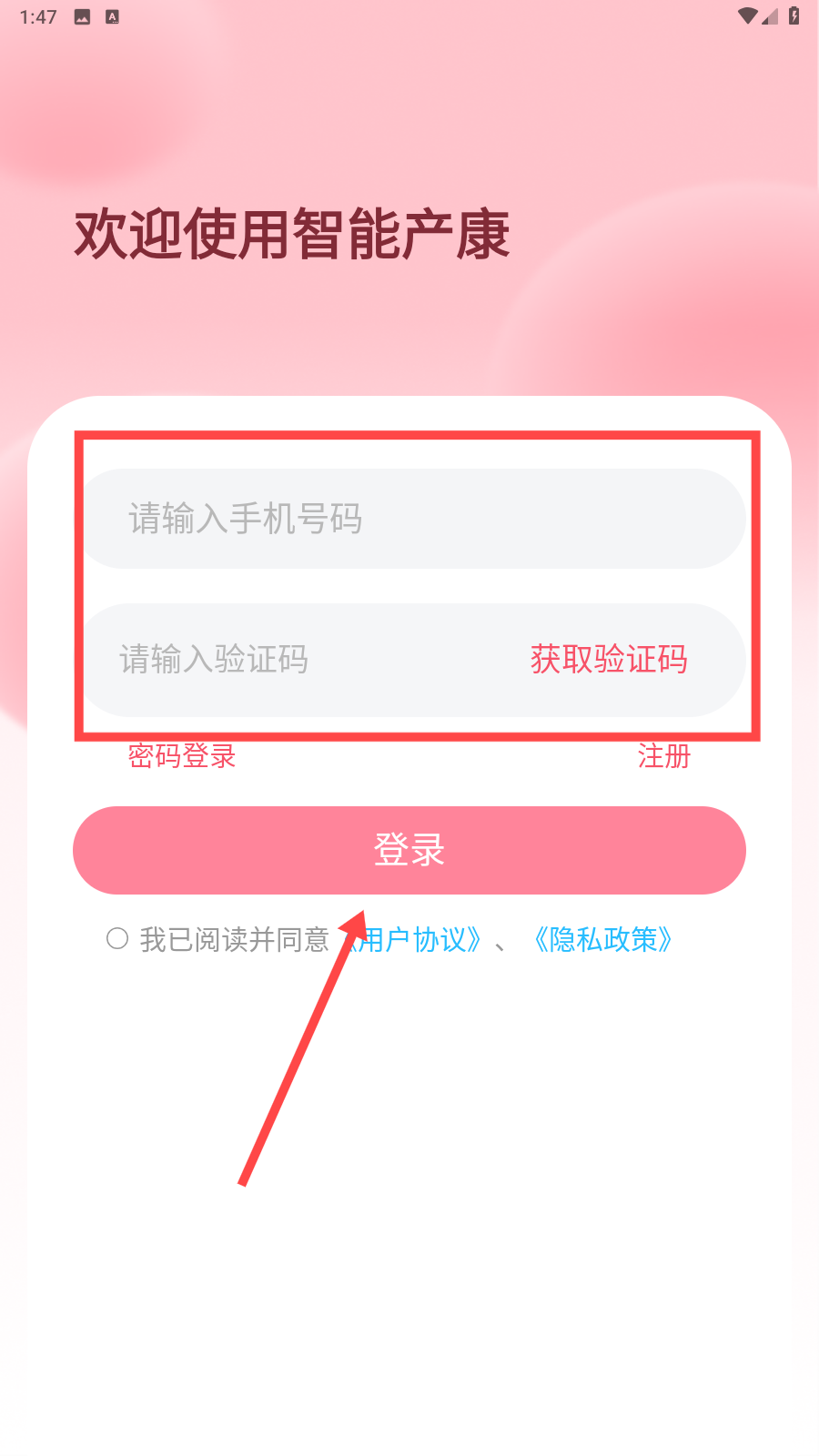Tap the 登录 login button

click(x=409, y=850)
